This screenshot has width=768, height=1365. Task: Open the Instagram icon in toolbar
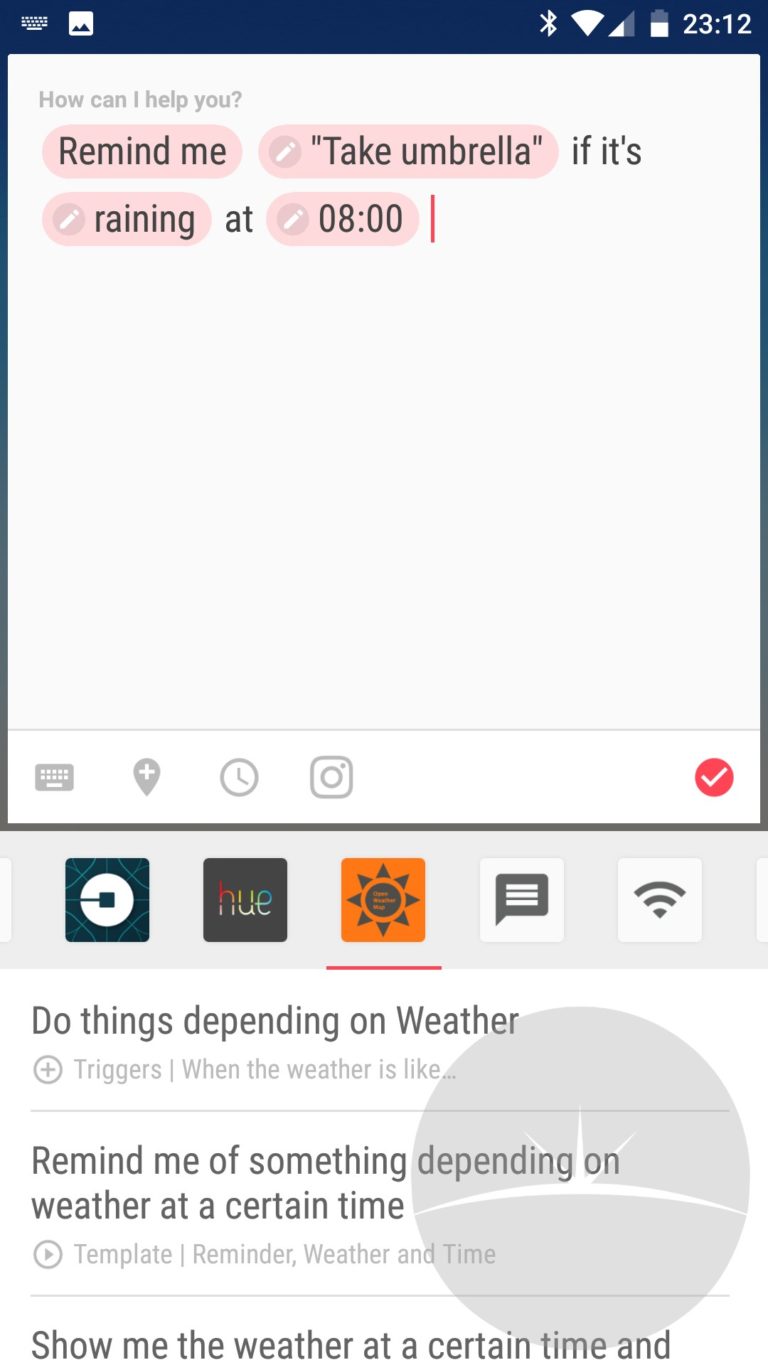[x=331, y=777]
